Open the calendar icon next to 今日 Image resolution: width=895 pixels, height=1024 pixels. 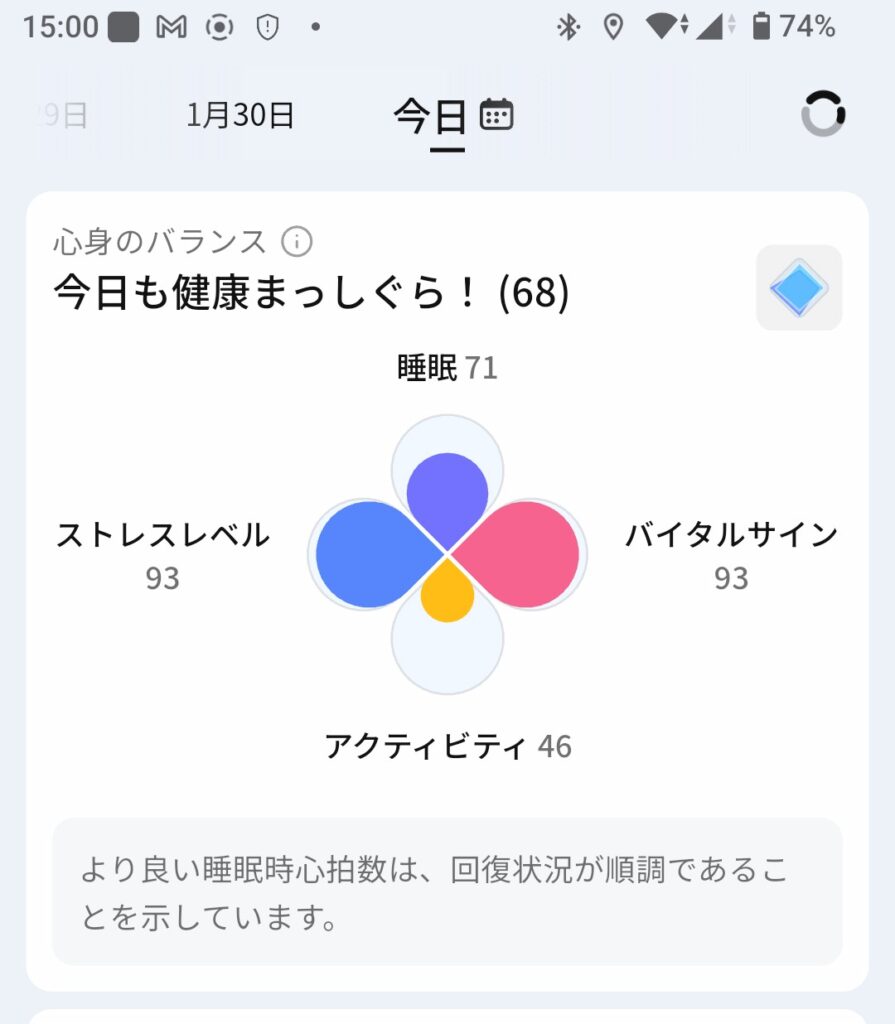coord(497,115)
